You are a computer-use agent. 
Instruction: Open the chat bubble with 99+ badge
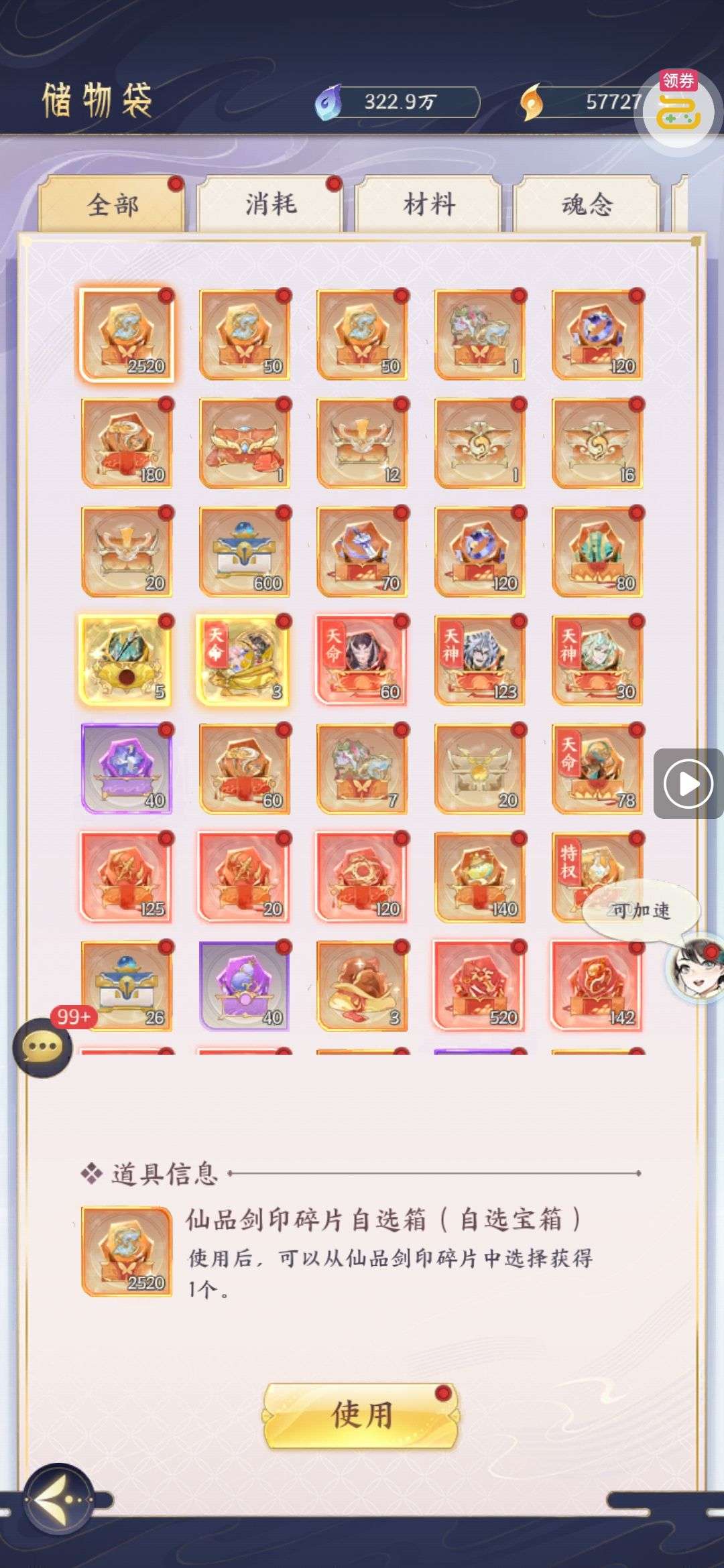tap(43, 1047)
